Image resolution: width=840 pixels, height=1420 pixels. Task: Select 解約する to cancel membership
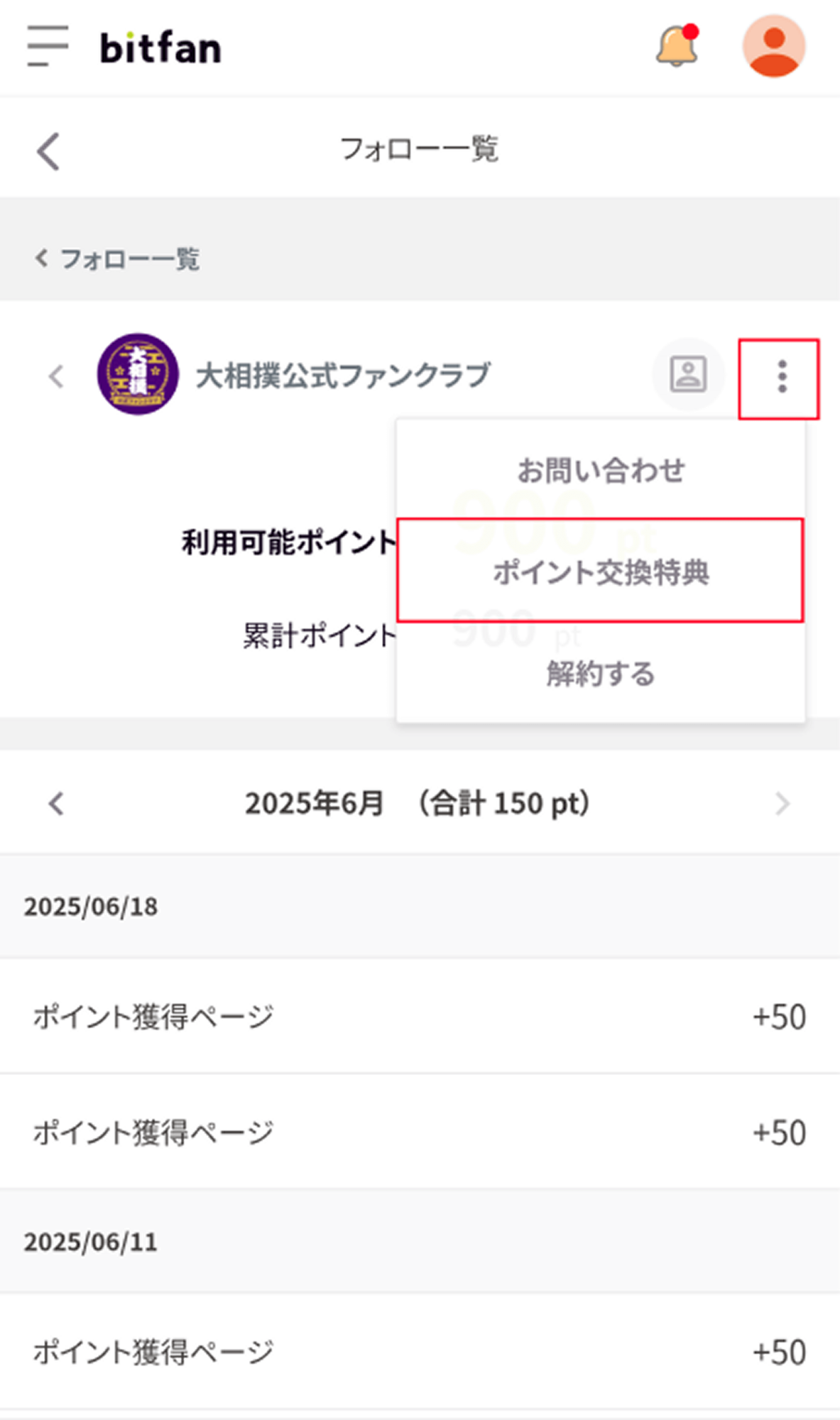point(601,673)
